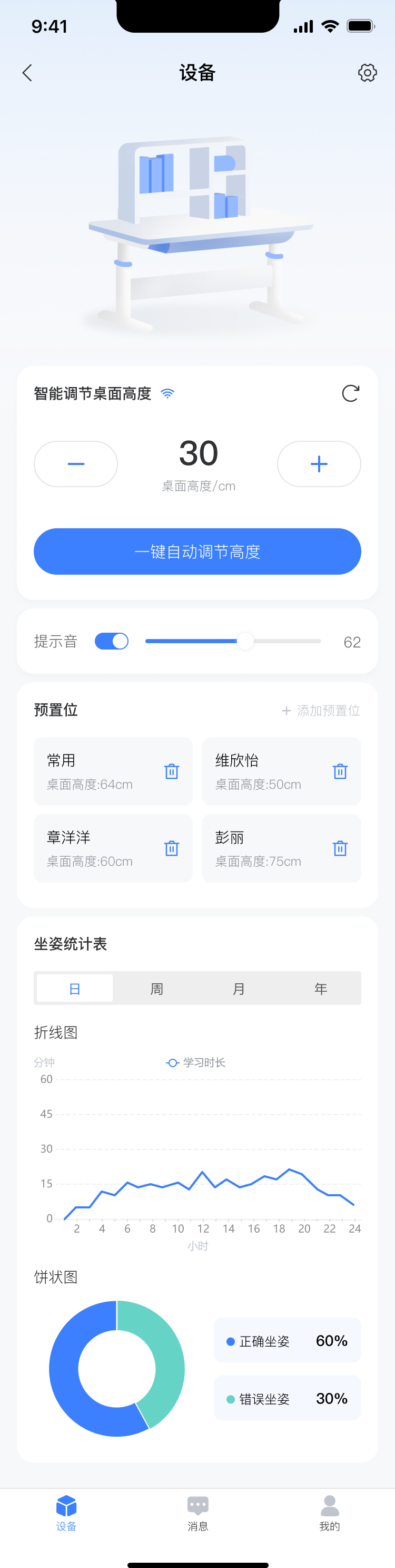Show yearly statistics with 年 tab
Image resolution: width=395 pixels, height=1568 pixels.
tap(321, 989)
